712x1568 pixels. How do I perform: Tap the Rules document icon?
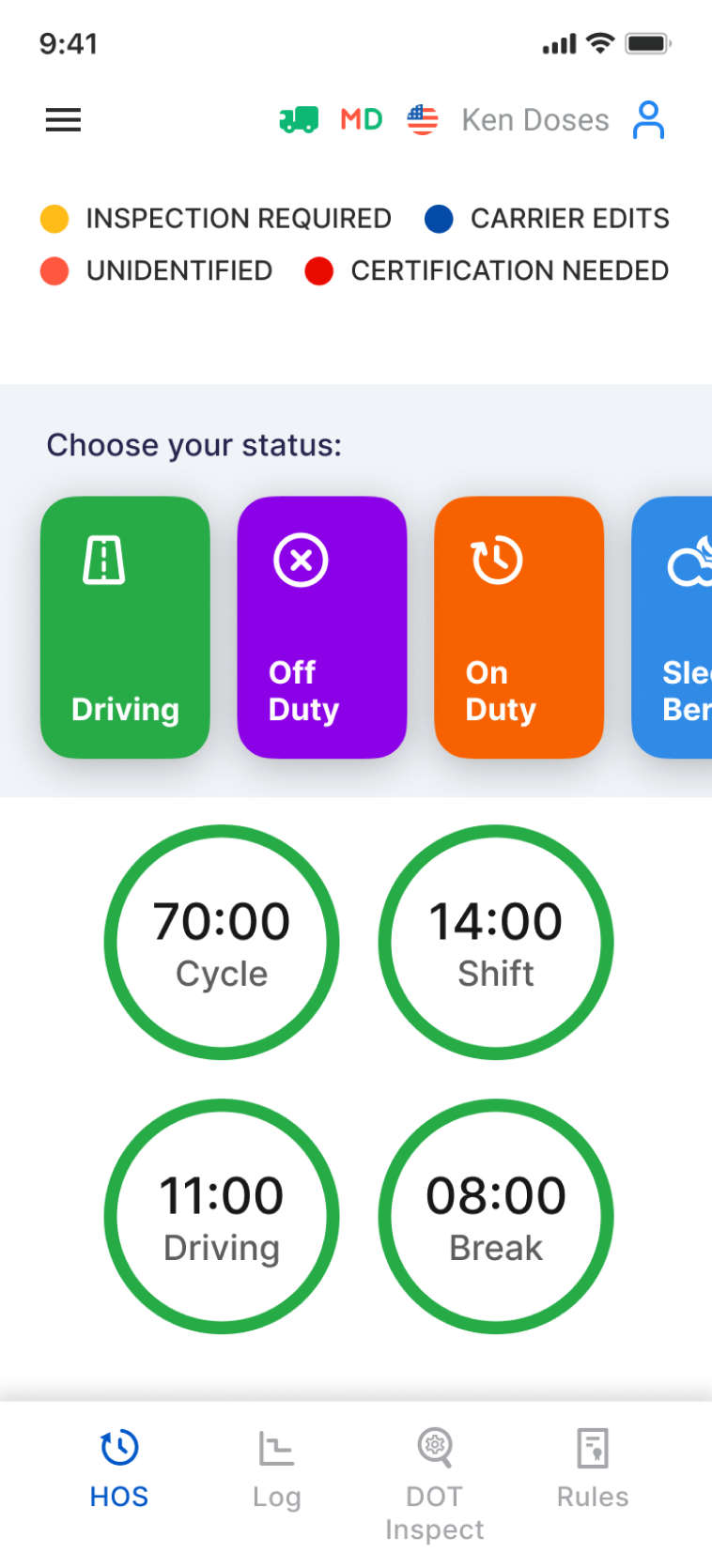tap(592, 1449)
